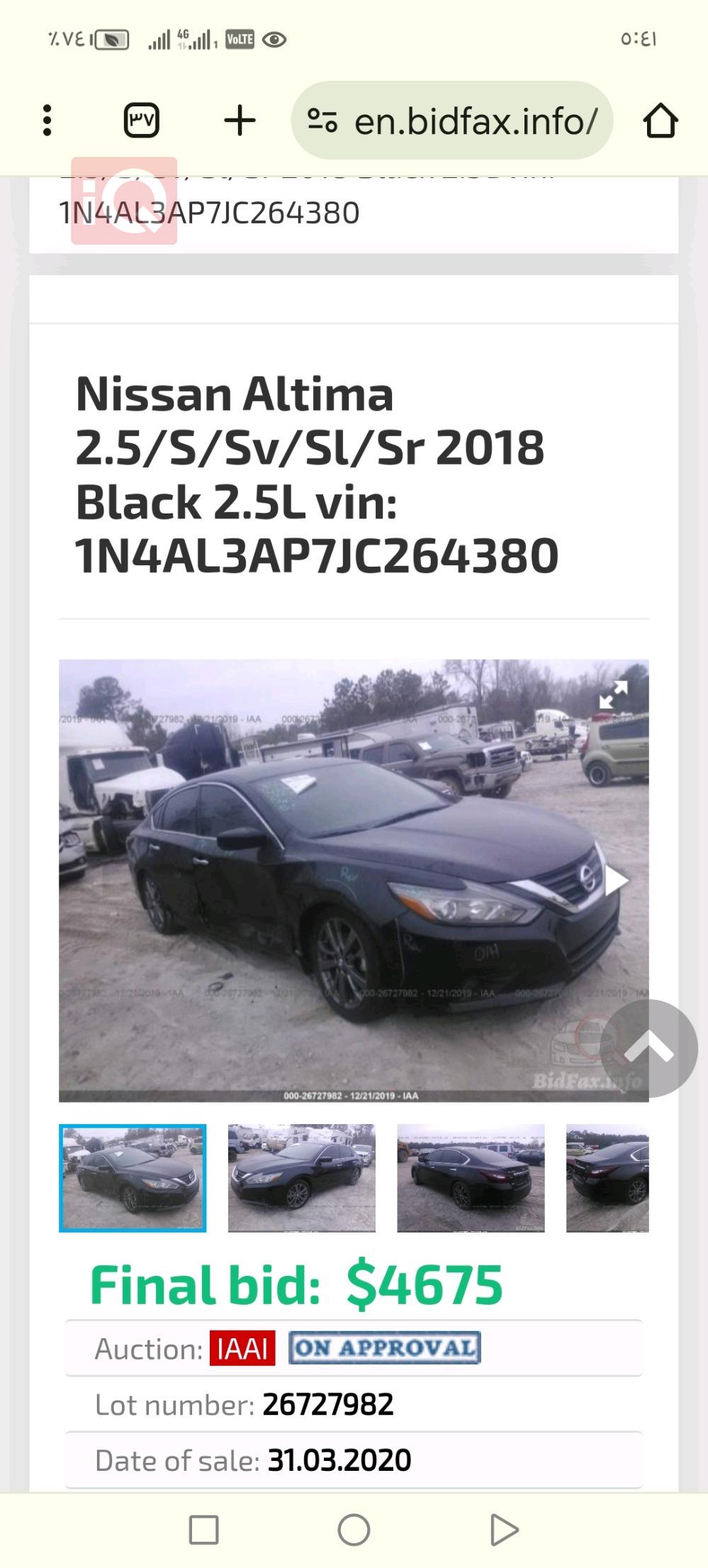
Task: Expand the car photo to fullscreen
Action: coord(613,695)
